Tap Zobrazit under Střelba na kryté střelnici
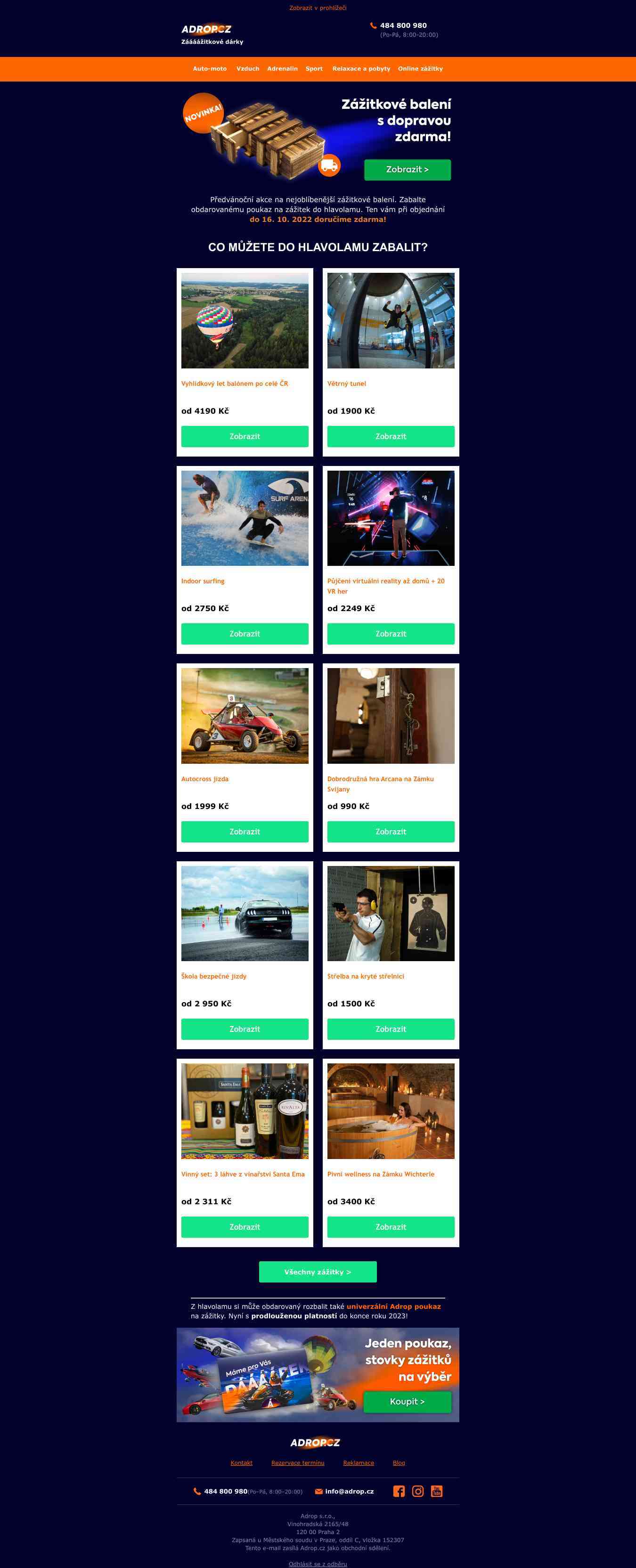 [391, 1029]
